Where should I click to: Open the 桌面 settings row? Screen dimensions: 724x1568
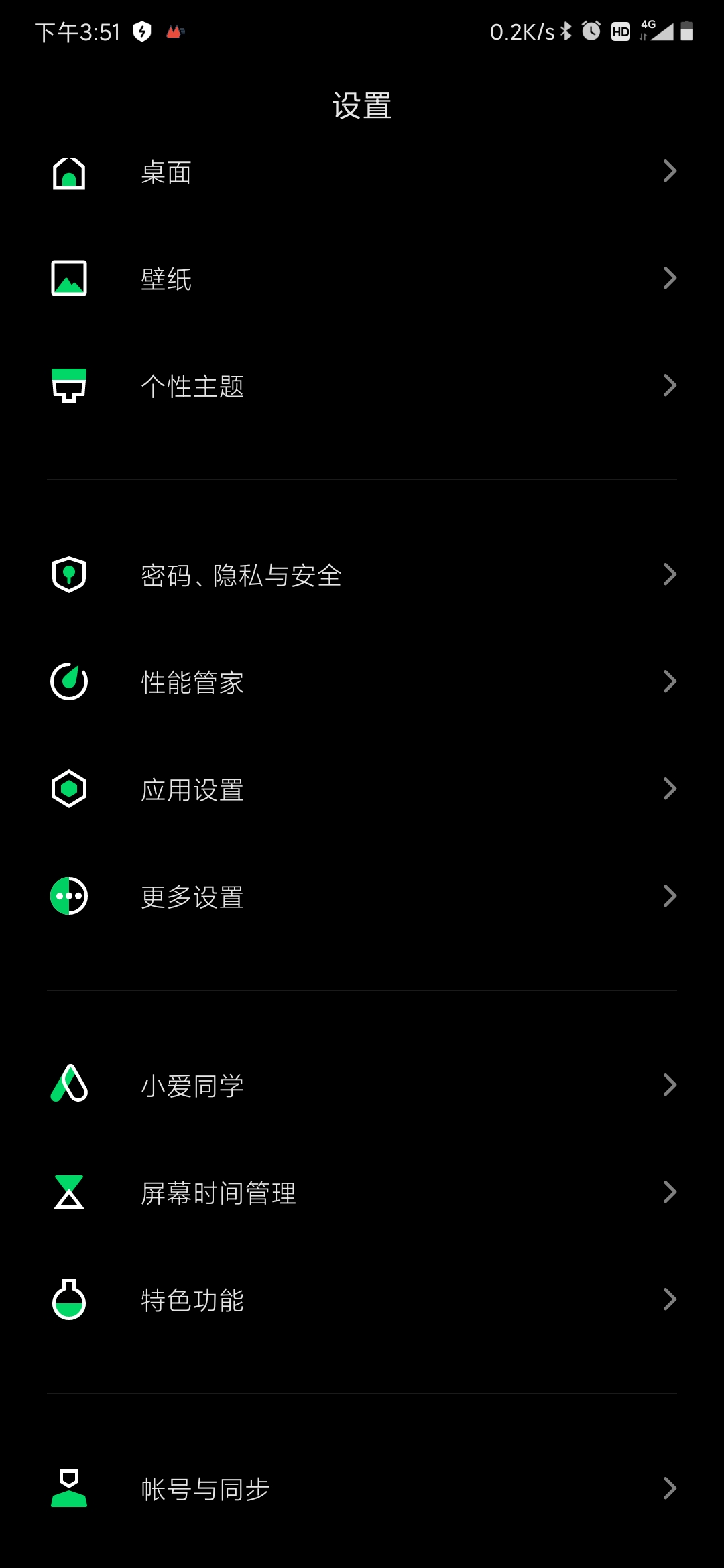[362, 172]
